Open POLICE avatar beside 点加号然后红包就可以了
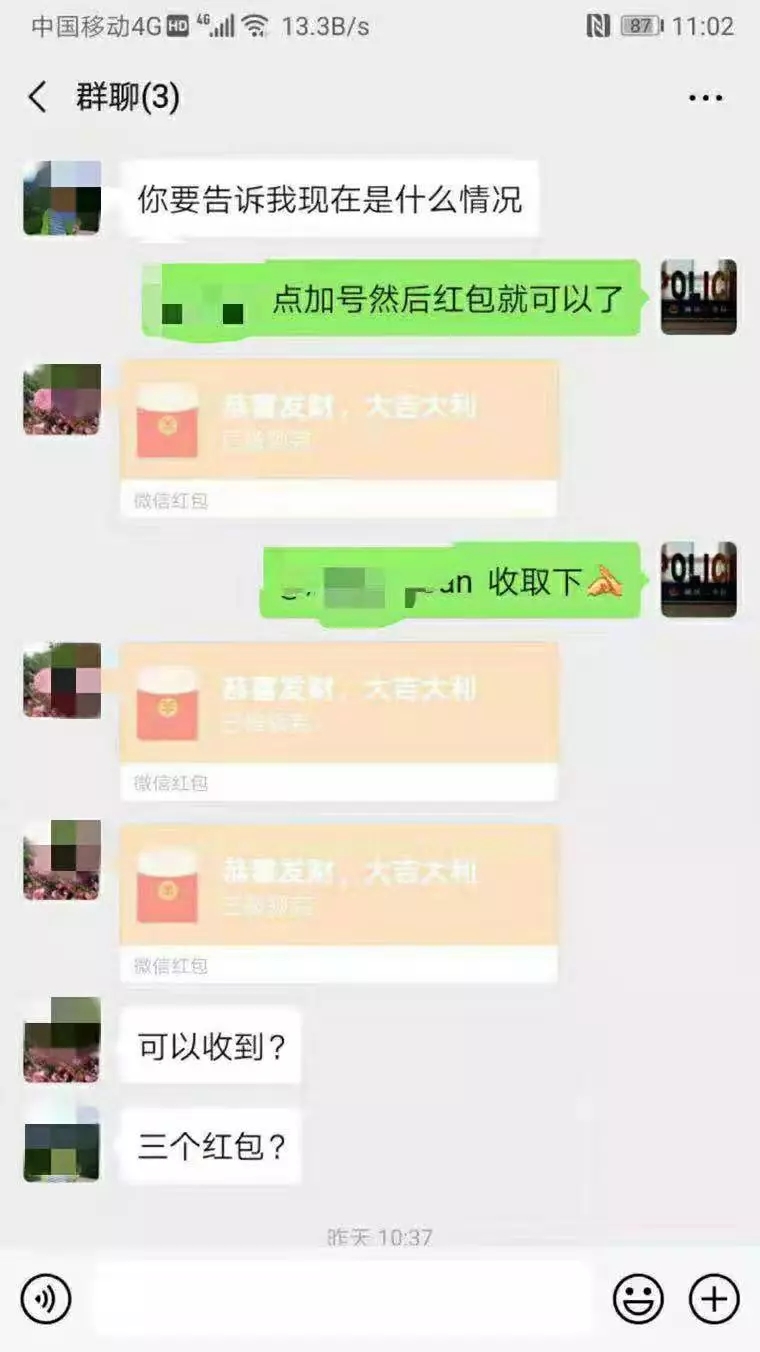Screen dimensions: 760x1352 [698, 297]
